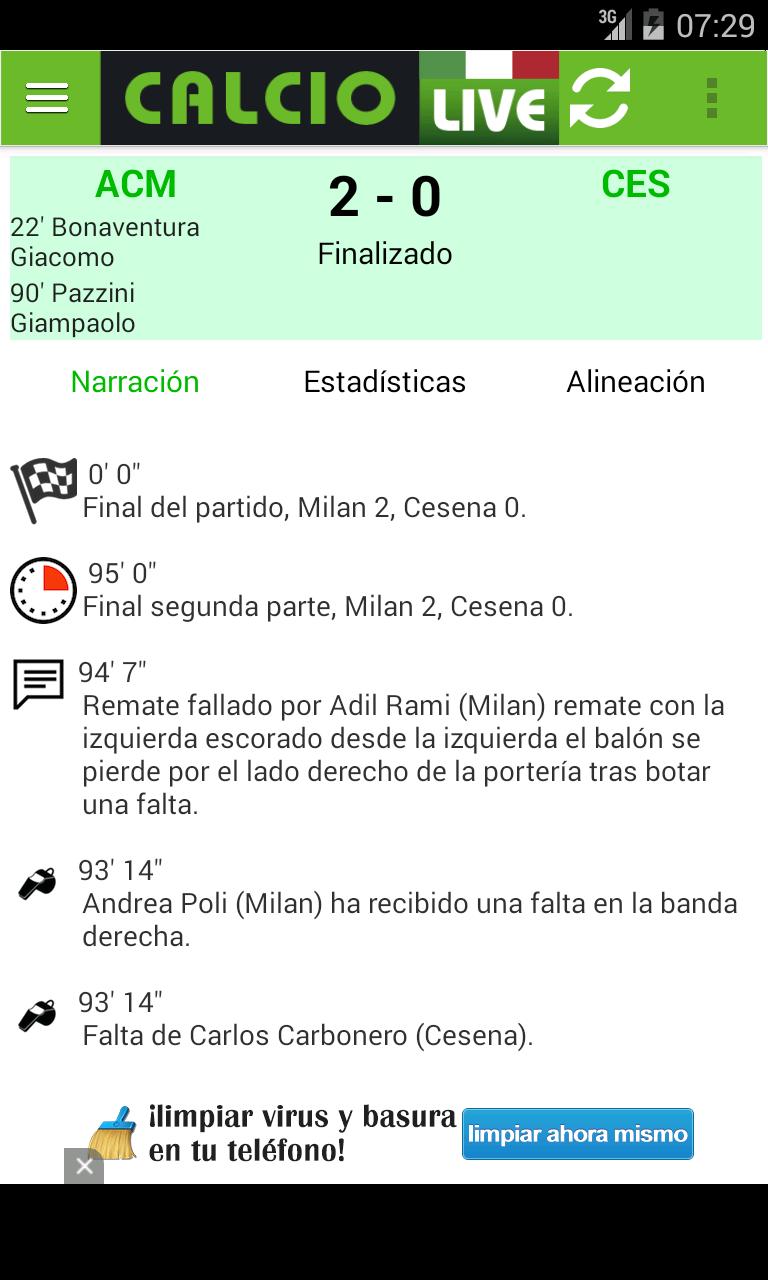Switch to the Alineación tab
The image size is (768, 1280).
pyautogui.click(x=636, y=382)
